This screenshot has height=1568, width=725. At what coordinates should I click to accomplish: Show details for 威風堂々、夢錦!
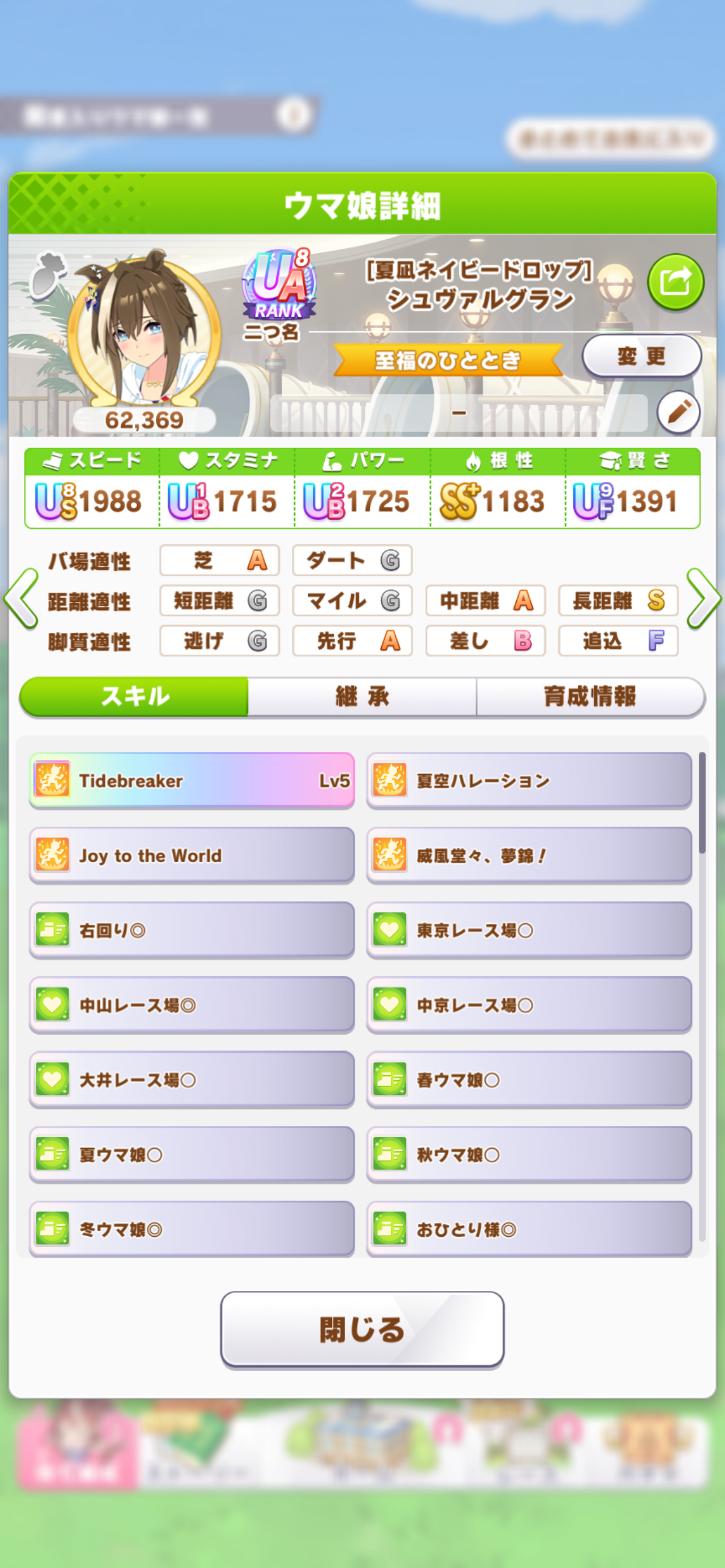[x=529, y=855]
